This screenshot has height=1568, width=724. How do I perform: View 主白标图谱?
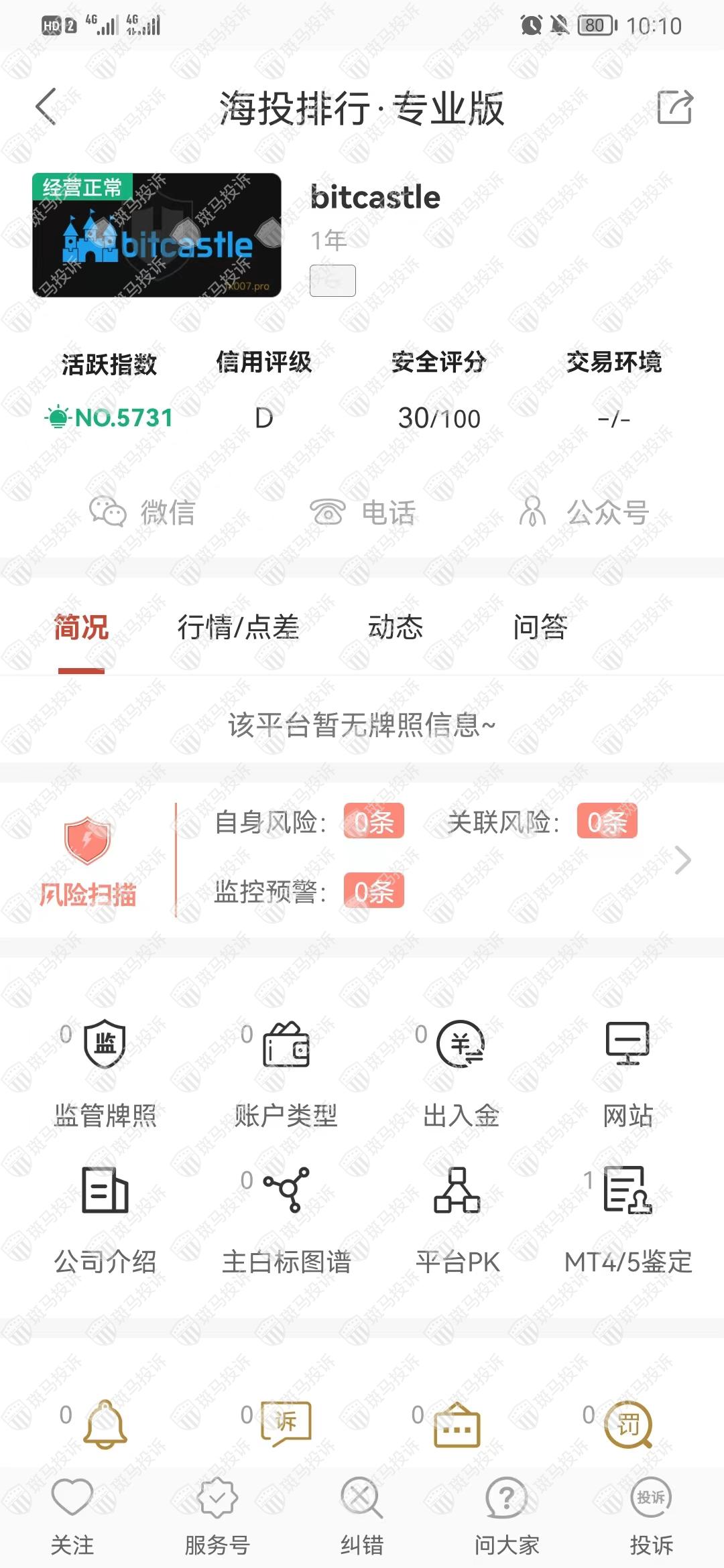click(286, 1220)
